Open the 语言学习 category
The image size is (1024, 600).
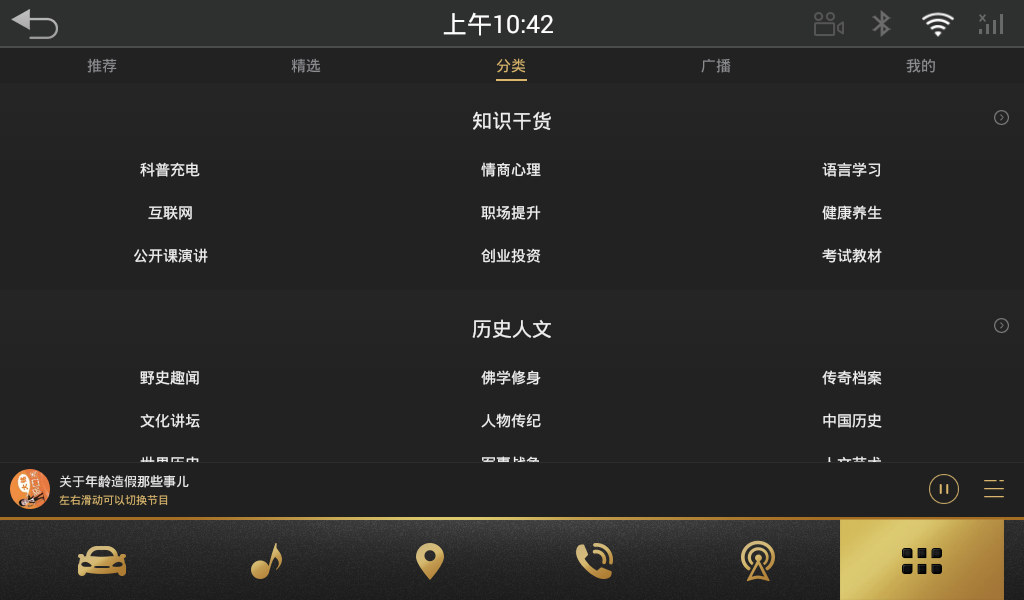[x=852, y=170]
